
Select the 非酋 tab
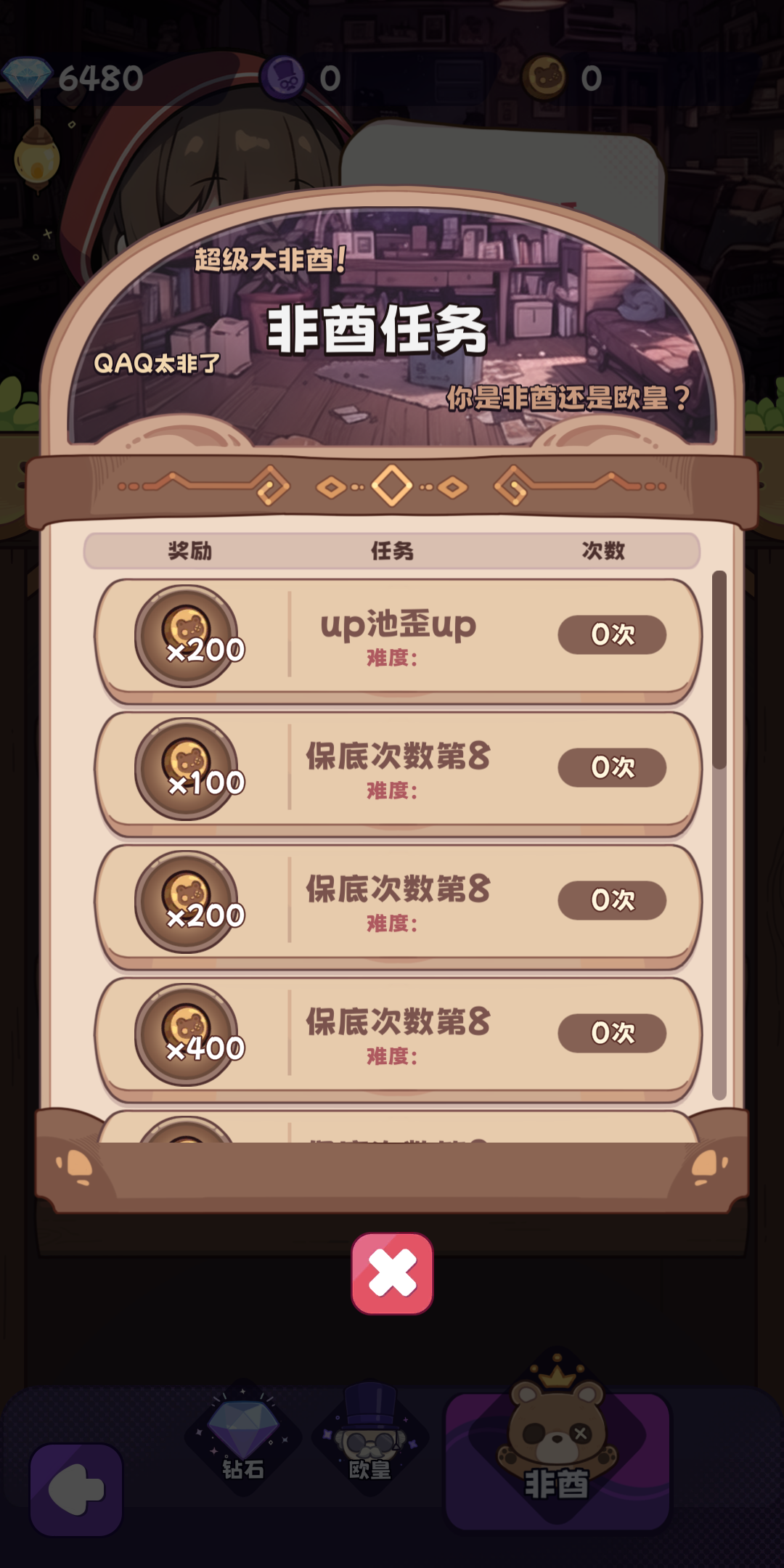tap(557, 1459)
